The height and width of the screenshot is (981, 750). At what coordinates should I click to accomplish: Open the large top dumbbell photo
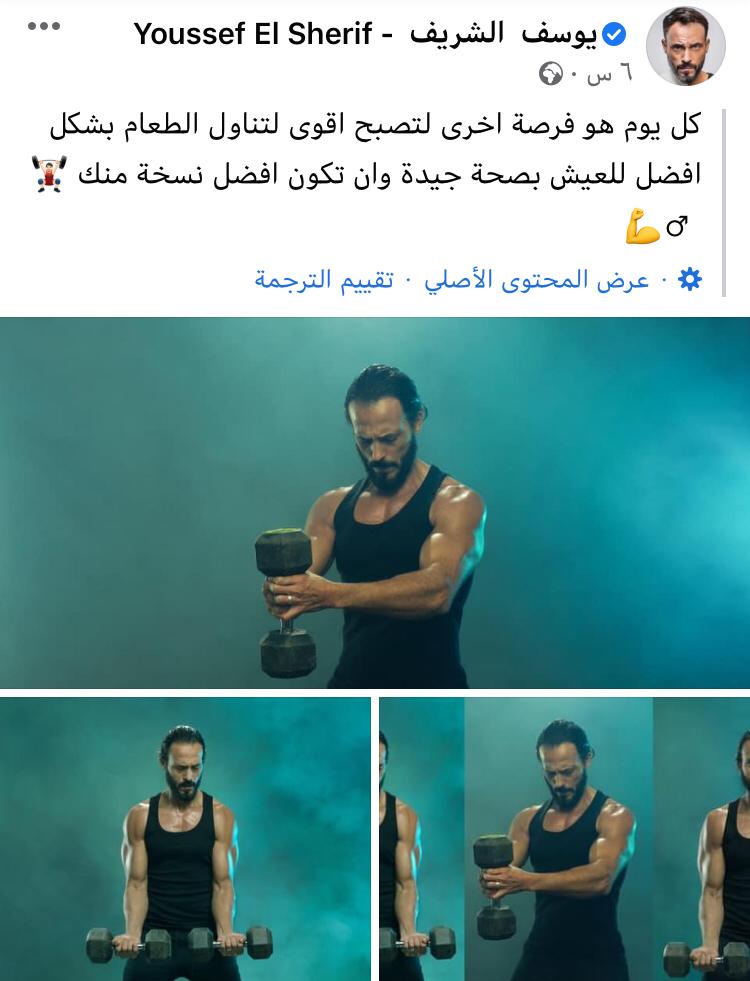pos(375,503)
